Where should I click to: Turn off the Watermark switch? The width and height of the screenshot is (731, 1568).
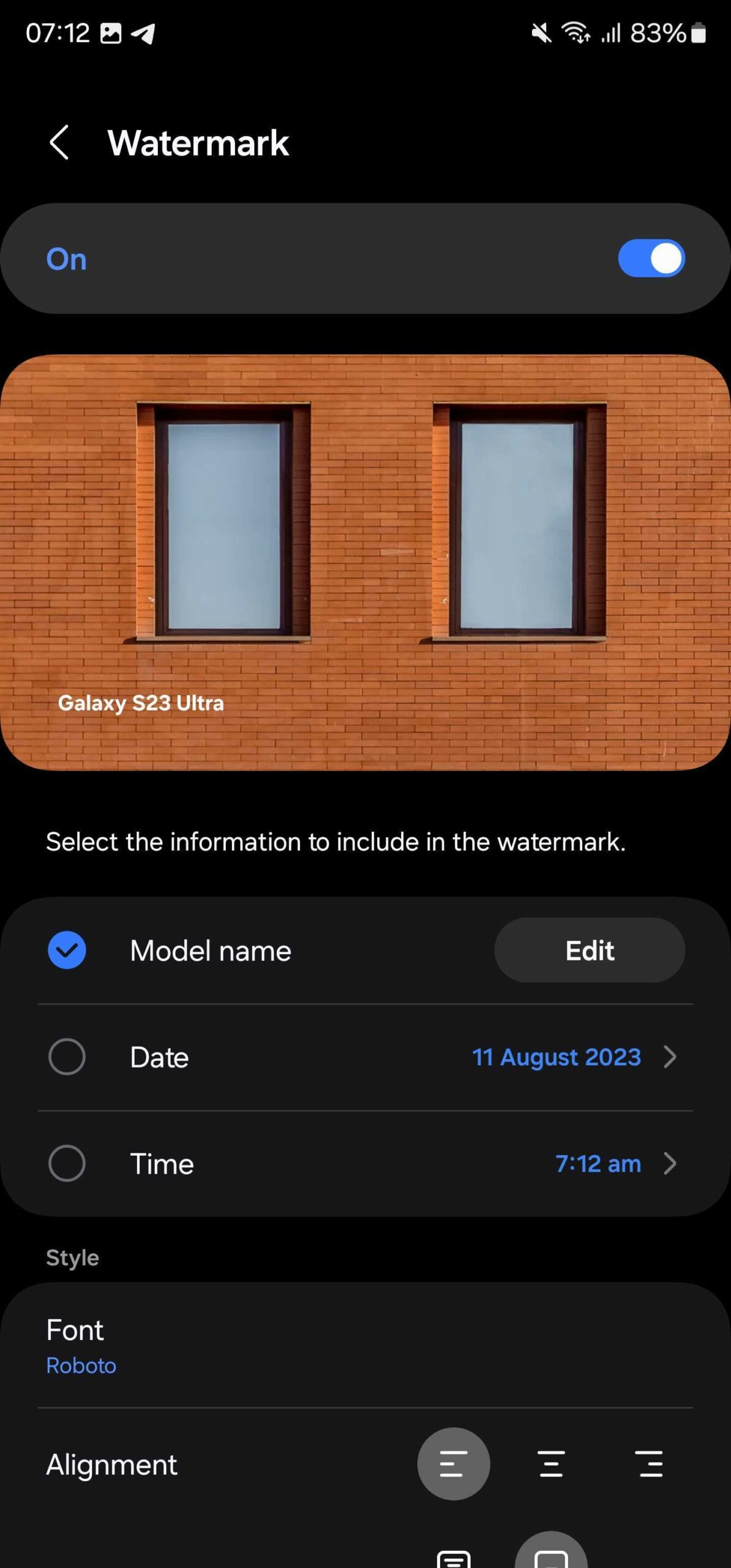[651, 258]
